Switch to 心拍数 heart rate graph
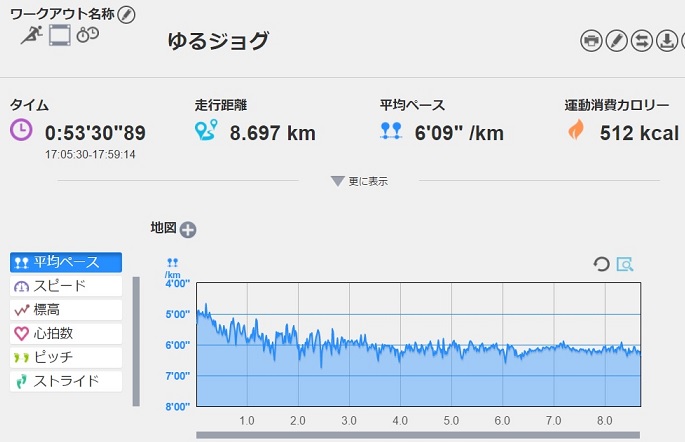 pos(65,333)
